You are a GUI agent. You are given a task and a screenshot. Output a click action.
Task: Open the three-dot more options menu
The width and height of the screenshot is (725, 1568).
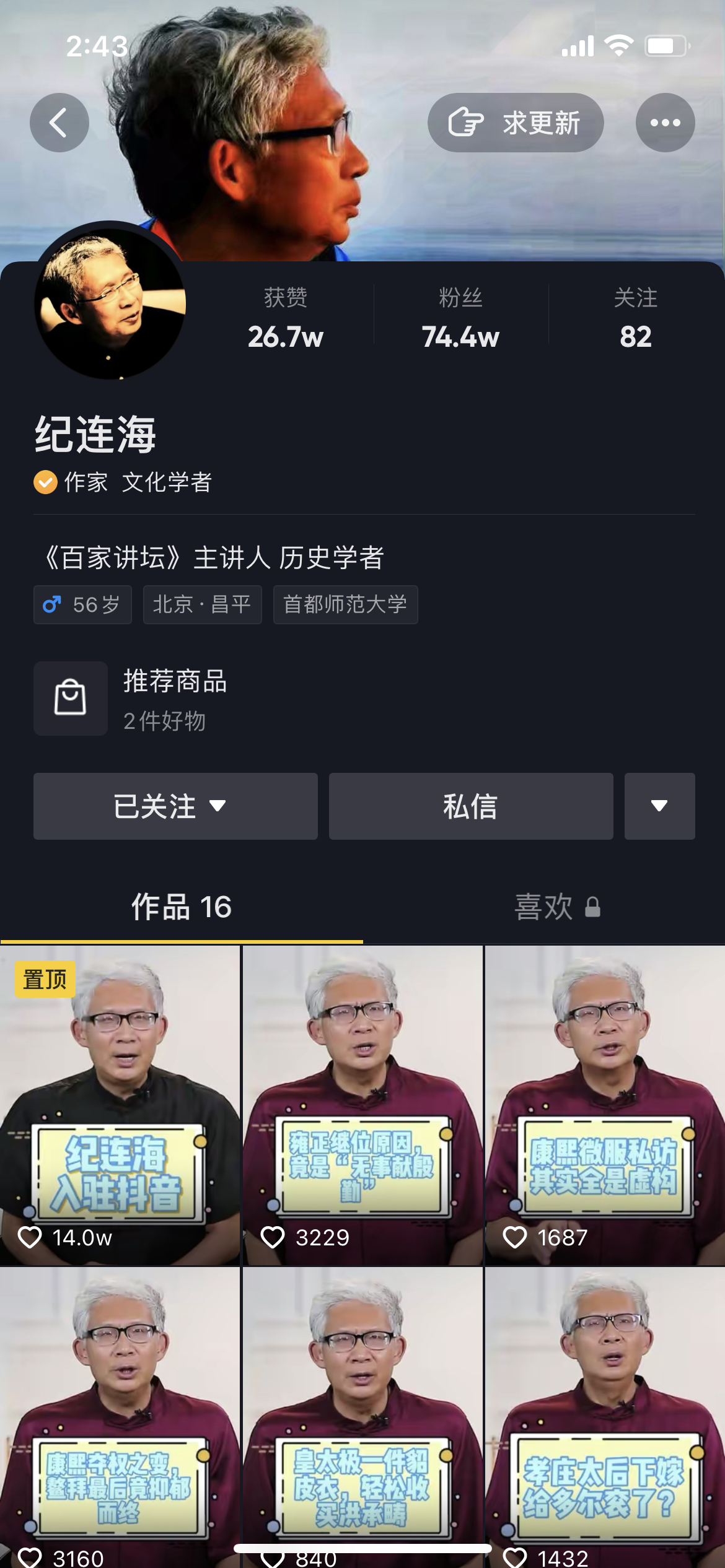click(665, 123)
